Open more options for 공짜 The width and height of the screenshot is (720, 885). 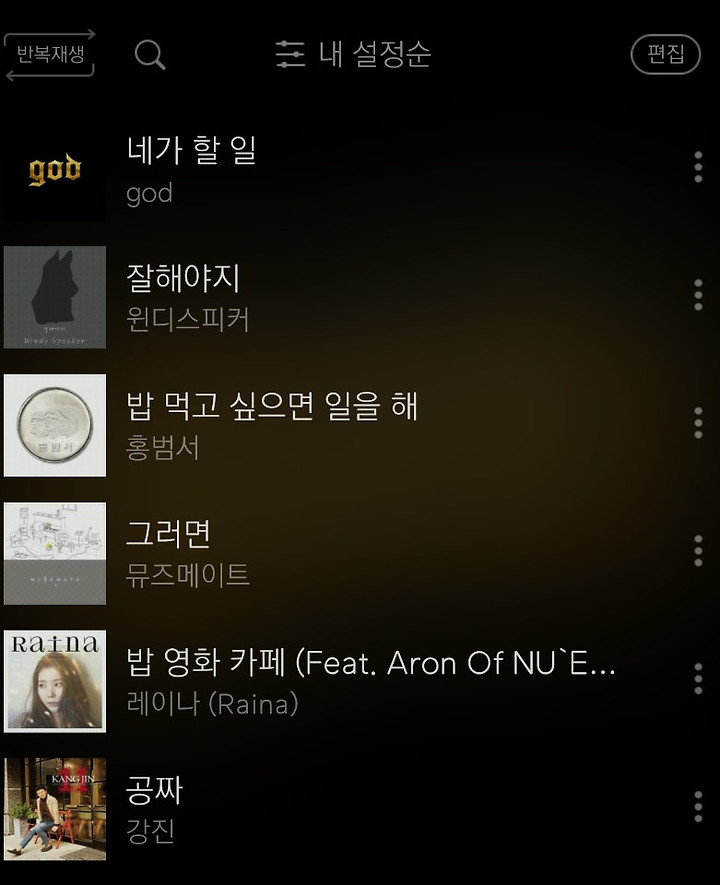(x=698, y=807)
